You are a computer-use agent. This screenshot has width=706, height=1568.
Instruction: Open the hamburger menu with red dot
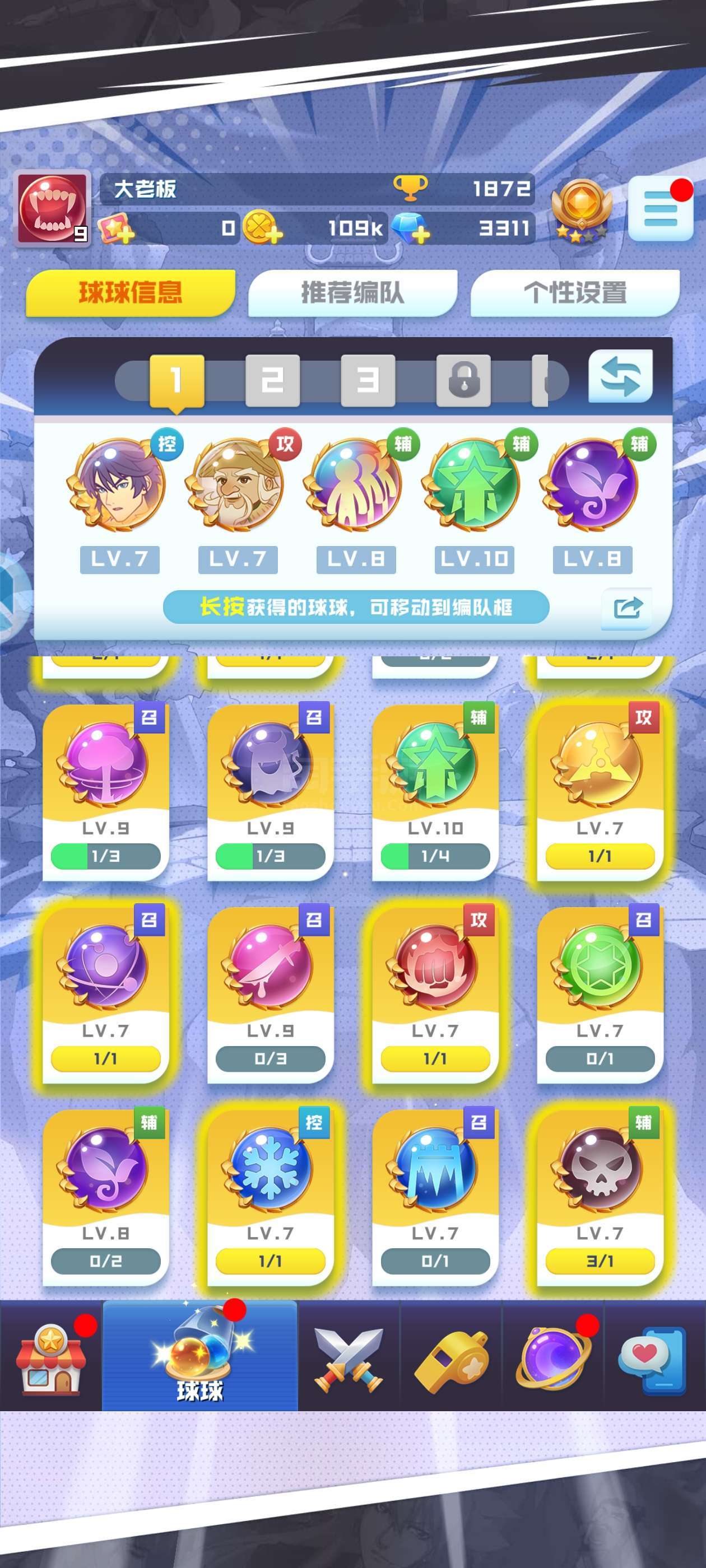tap(660, 209)
